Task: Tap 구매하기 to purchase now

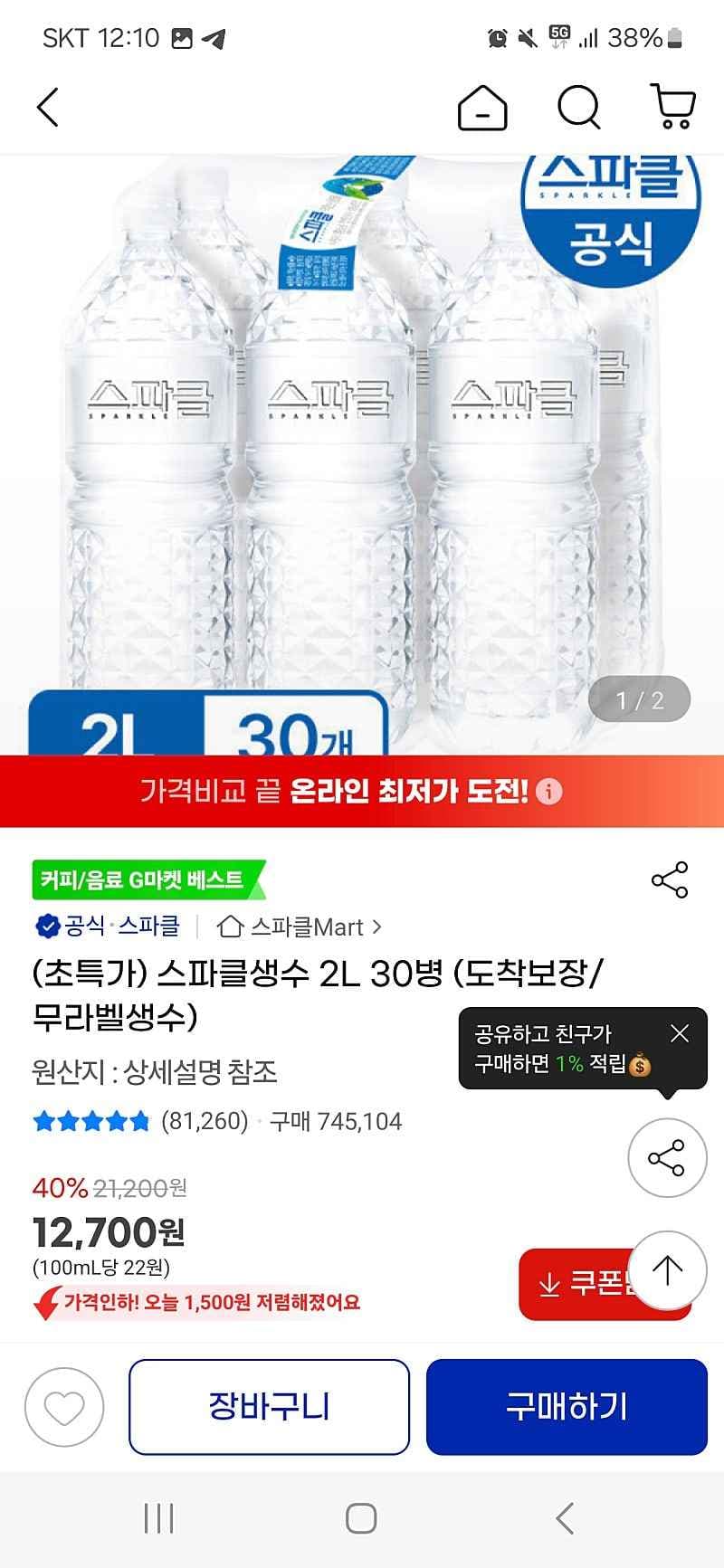Action: tap(567, 1407)
